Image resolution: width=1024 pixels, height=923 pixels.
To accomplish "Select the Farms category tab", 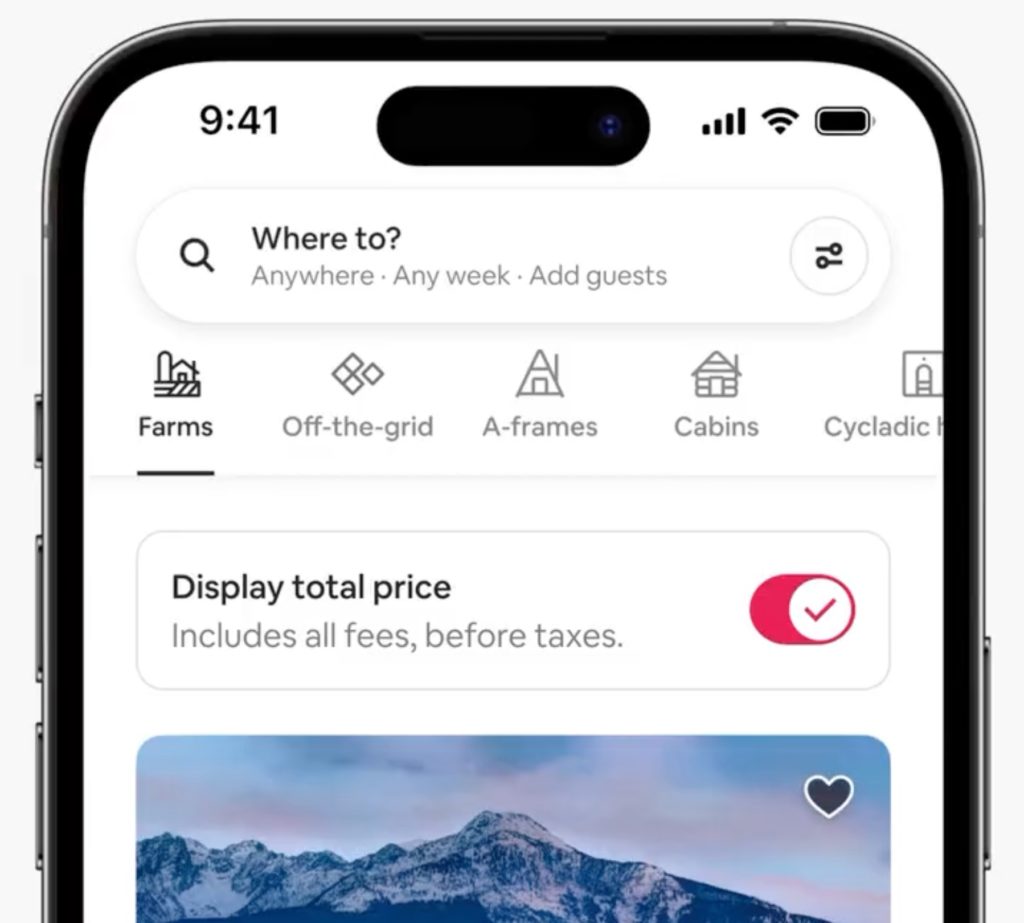I will 176,397.
